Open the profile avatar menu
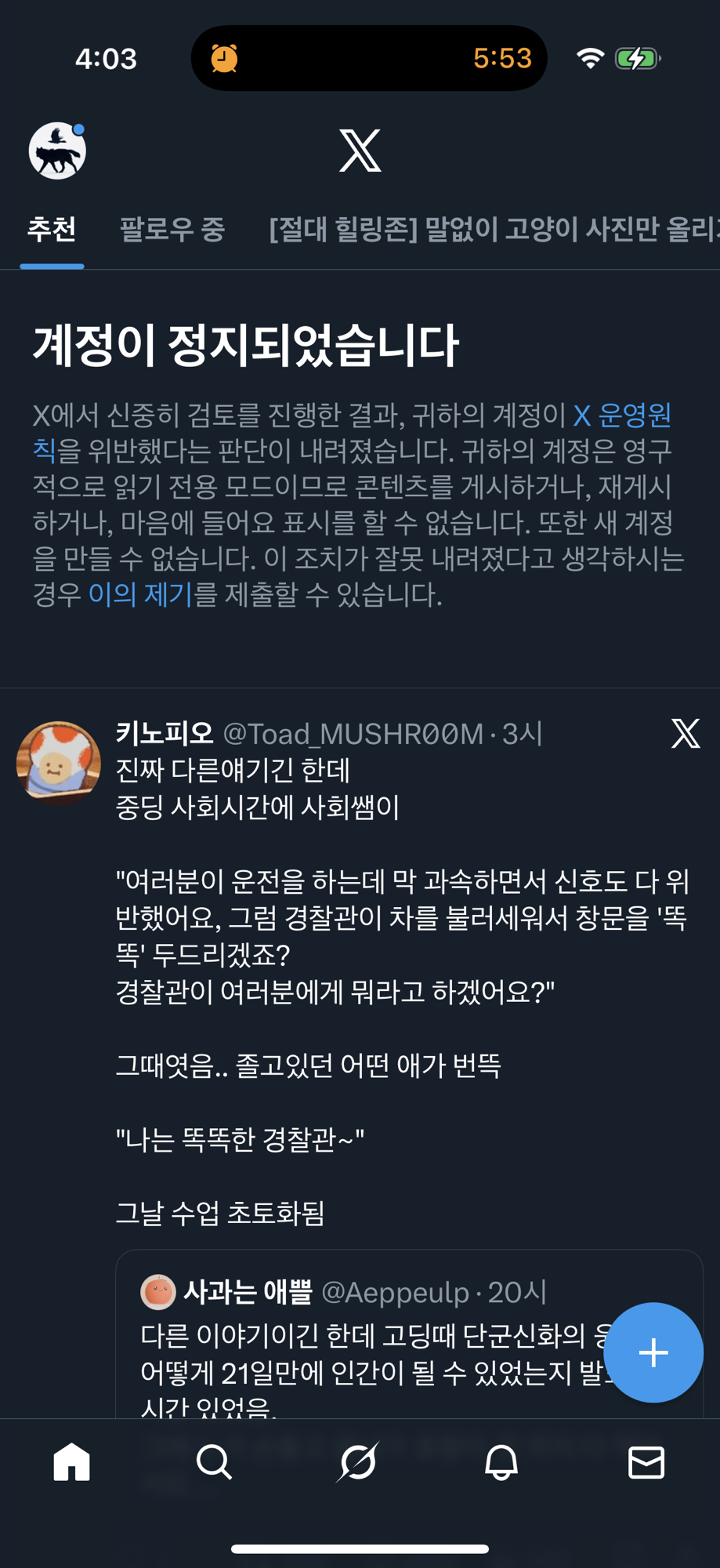Image resolution: width=720 pixels, height=1568 pixels. (57, 151)
